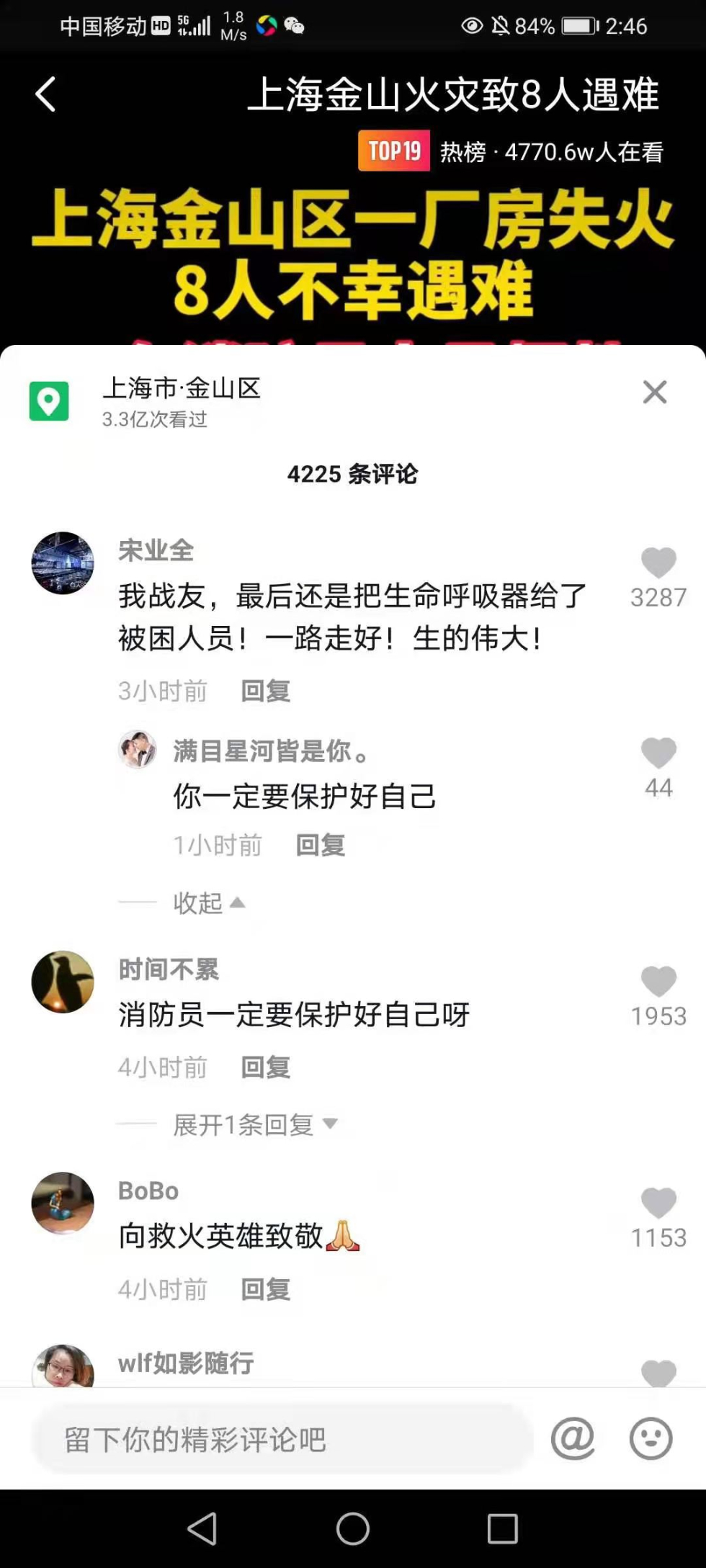
Task: Reply to 宋业全's comment
Action: point(265,691)
